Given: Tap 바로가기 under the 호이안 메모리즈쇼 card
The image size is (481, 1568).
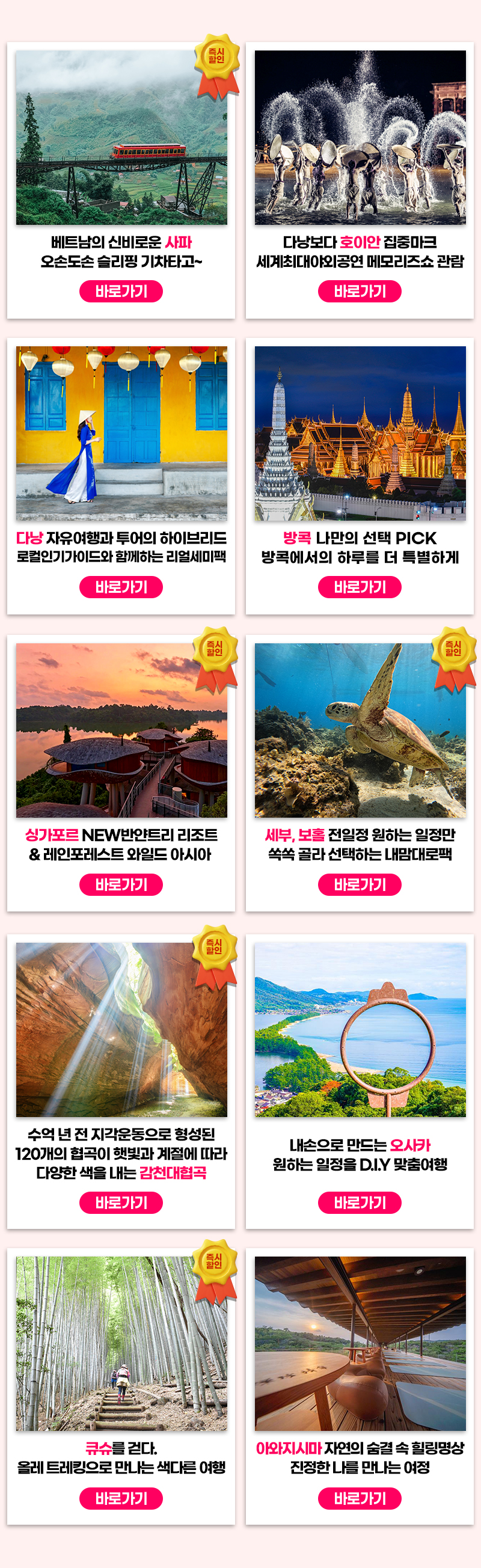Looking at the screenshot, I should pyautogui.click(x=359, y=291).
